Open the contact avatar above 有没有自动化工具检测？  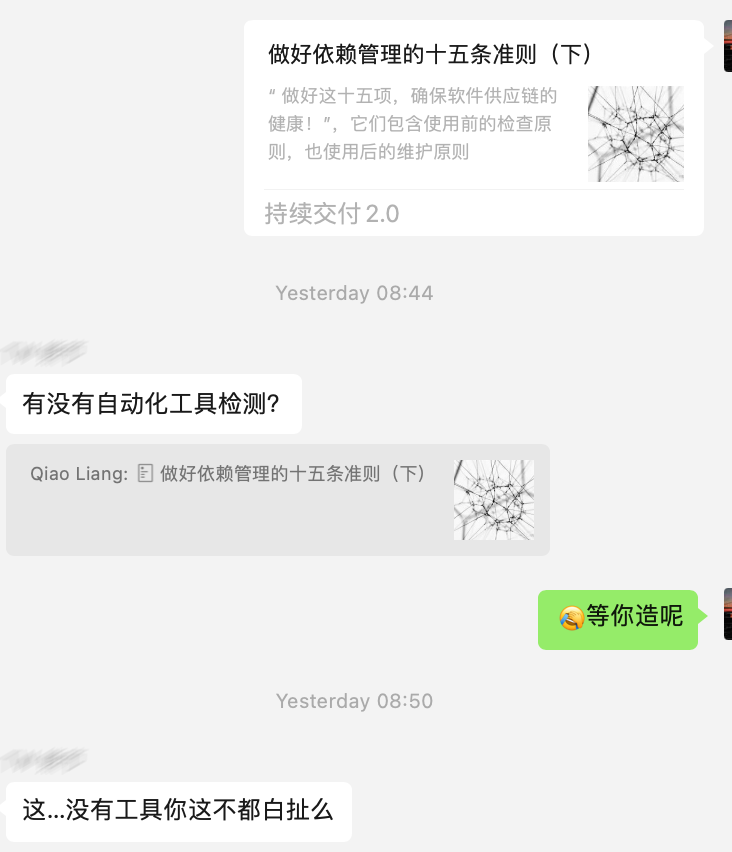coord(44,351)
